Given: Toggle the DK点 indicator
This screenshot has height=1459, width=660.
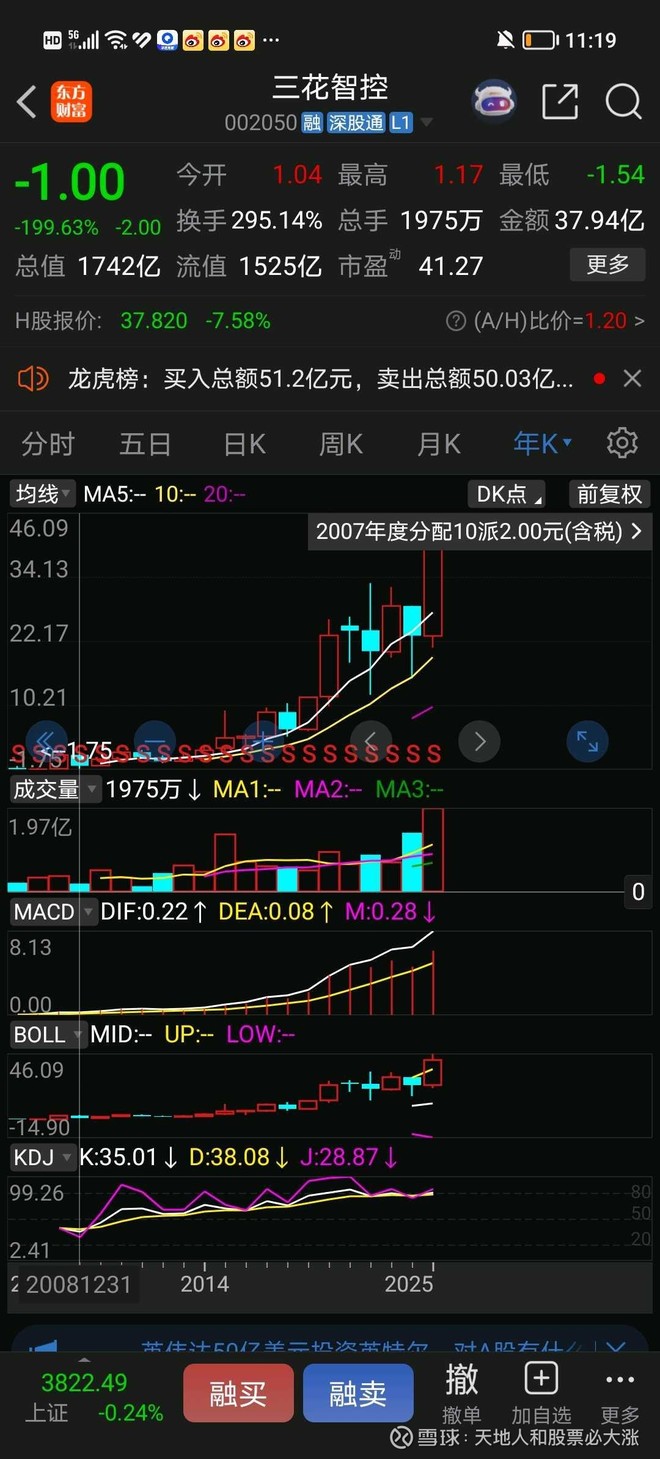Looking at the screenshot, I should coord(508,494).
